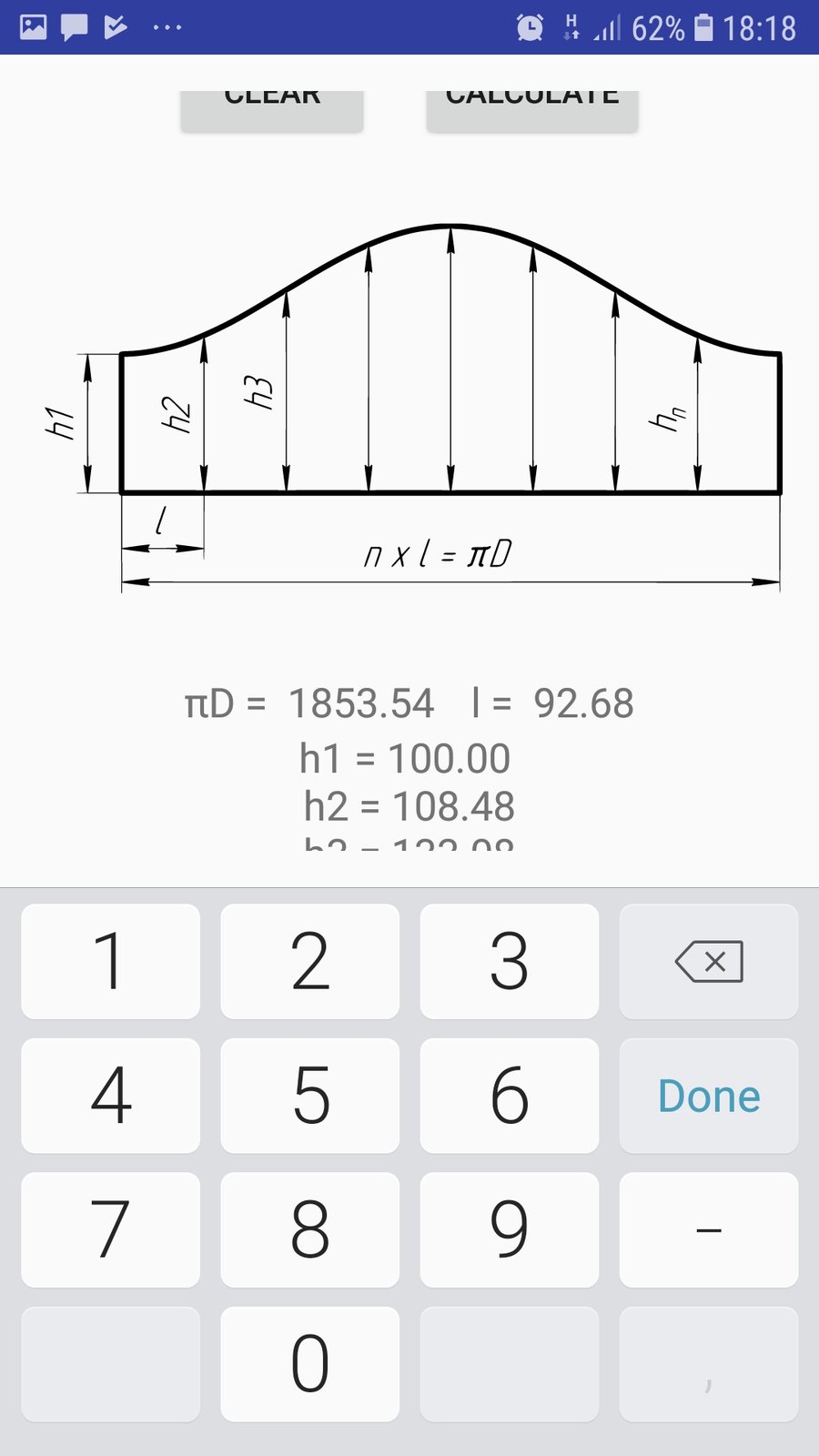The width and height of the screenshot is (819, 1456).
Task: Tap the CLEAR button
Action: coord(272,111)
